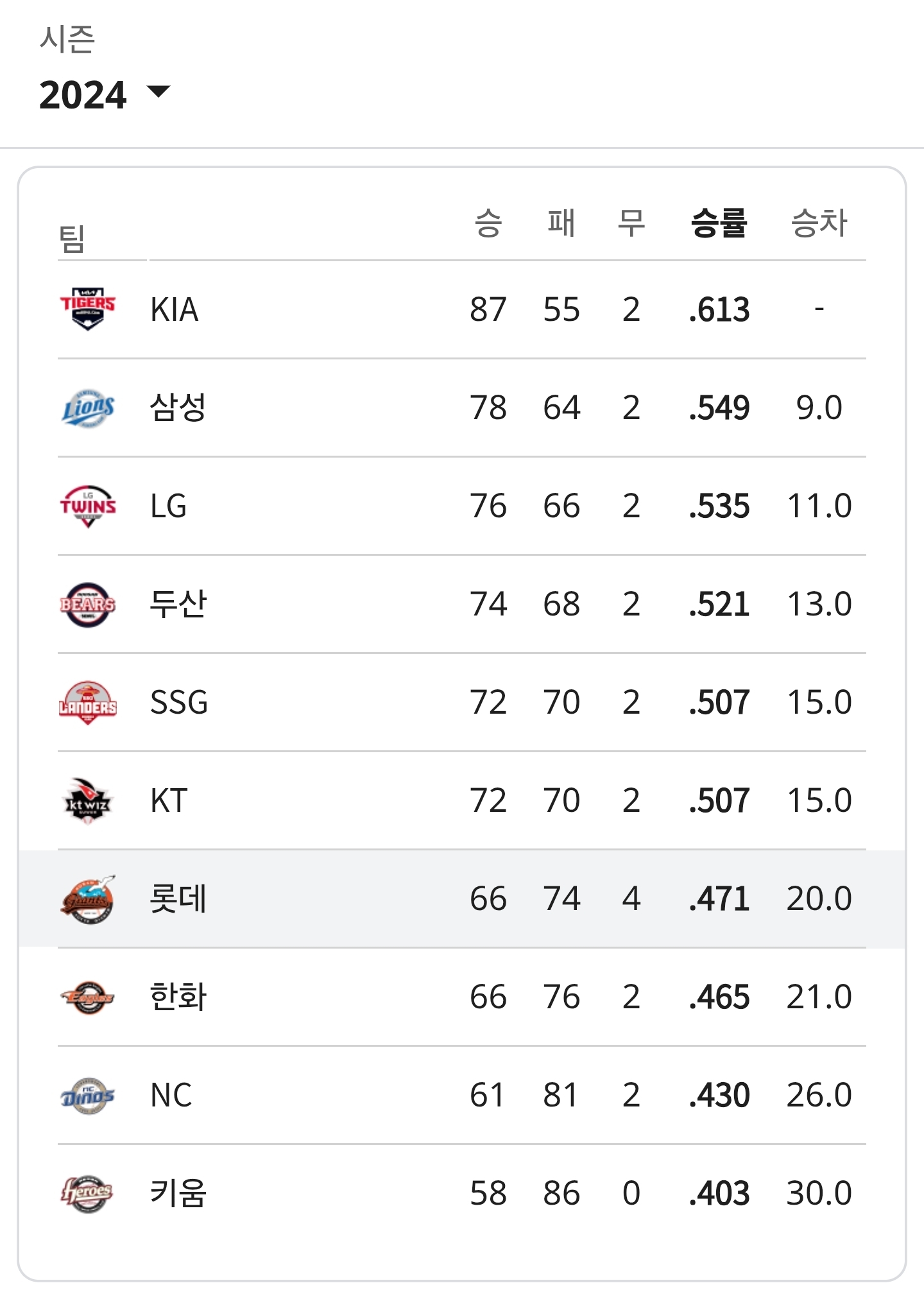View the 한화 team row
Image resolution: width=924 pixels, height=1308 pixels.
point(462,997)
